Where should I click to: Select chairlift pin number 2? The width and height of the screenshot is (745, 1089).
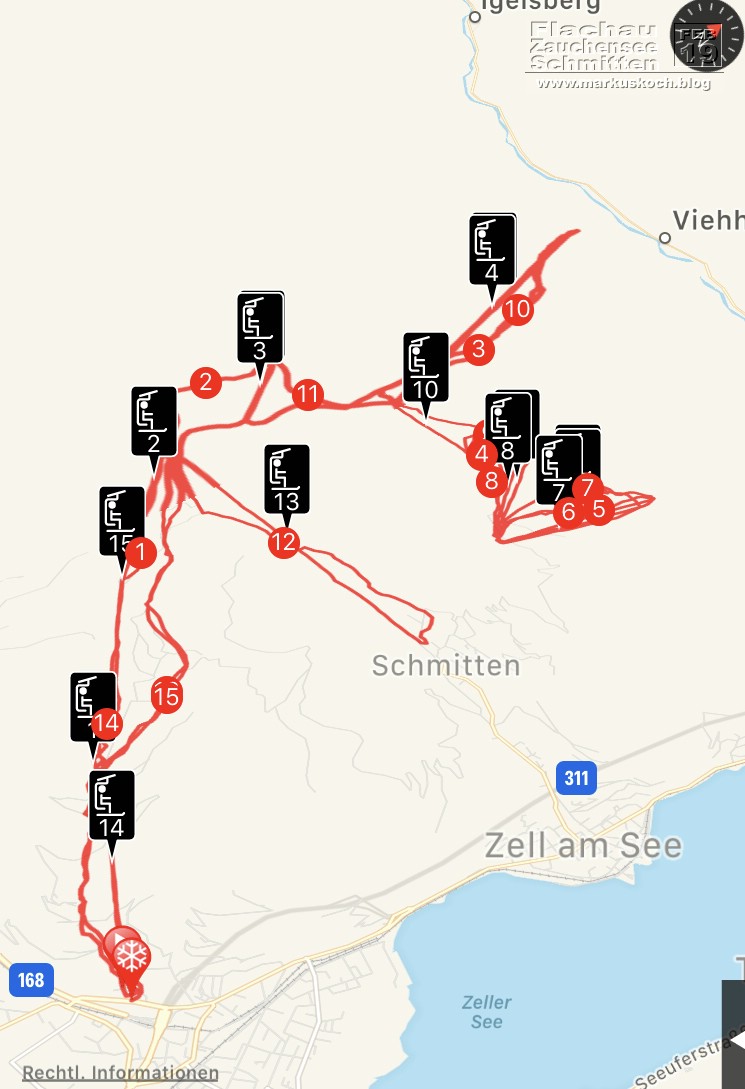[x=154, y=422]
